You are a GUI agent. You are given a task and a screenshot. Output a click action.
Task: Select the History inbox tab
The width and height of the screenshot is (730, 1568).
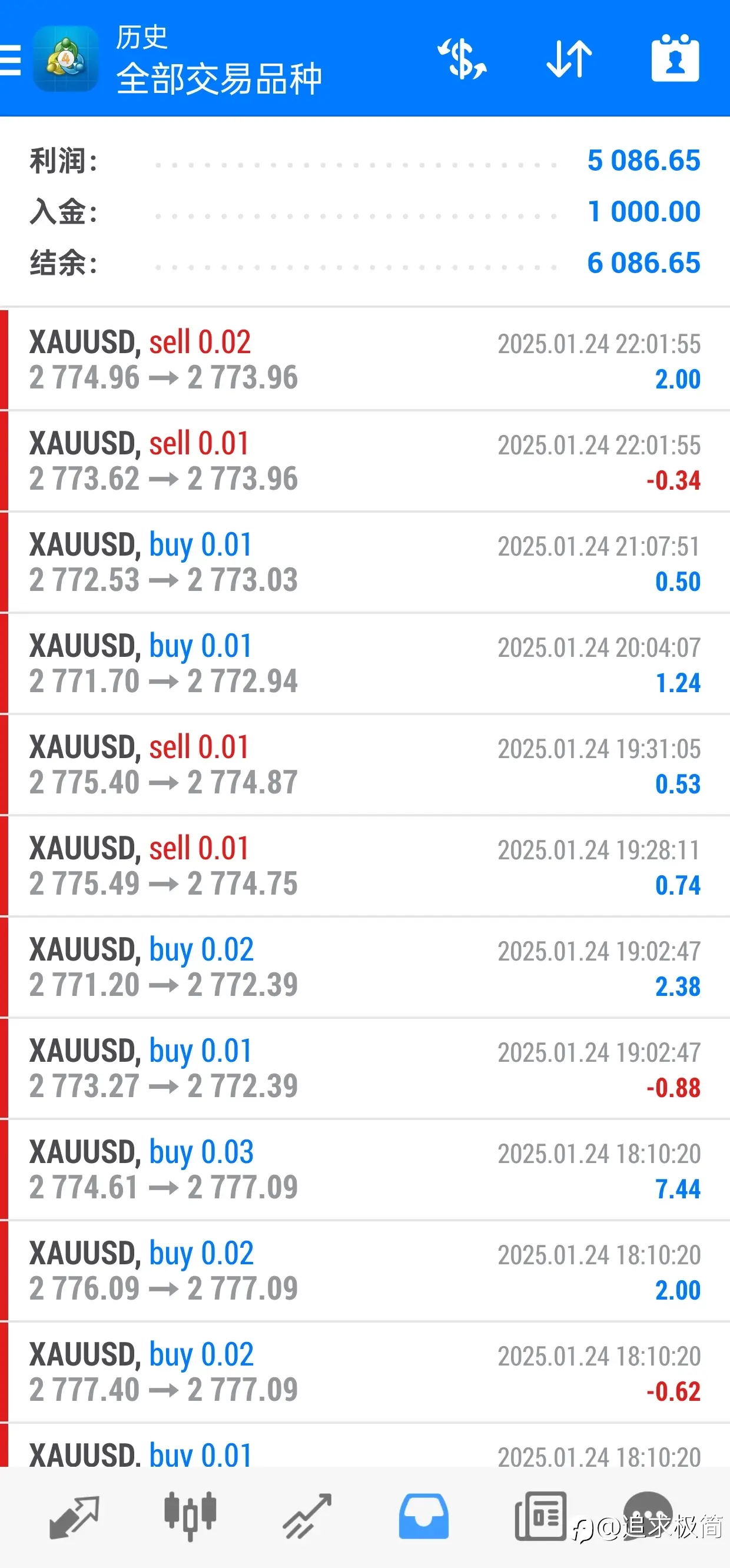(424, 1516)
